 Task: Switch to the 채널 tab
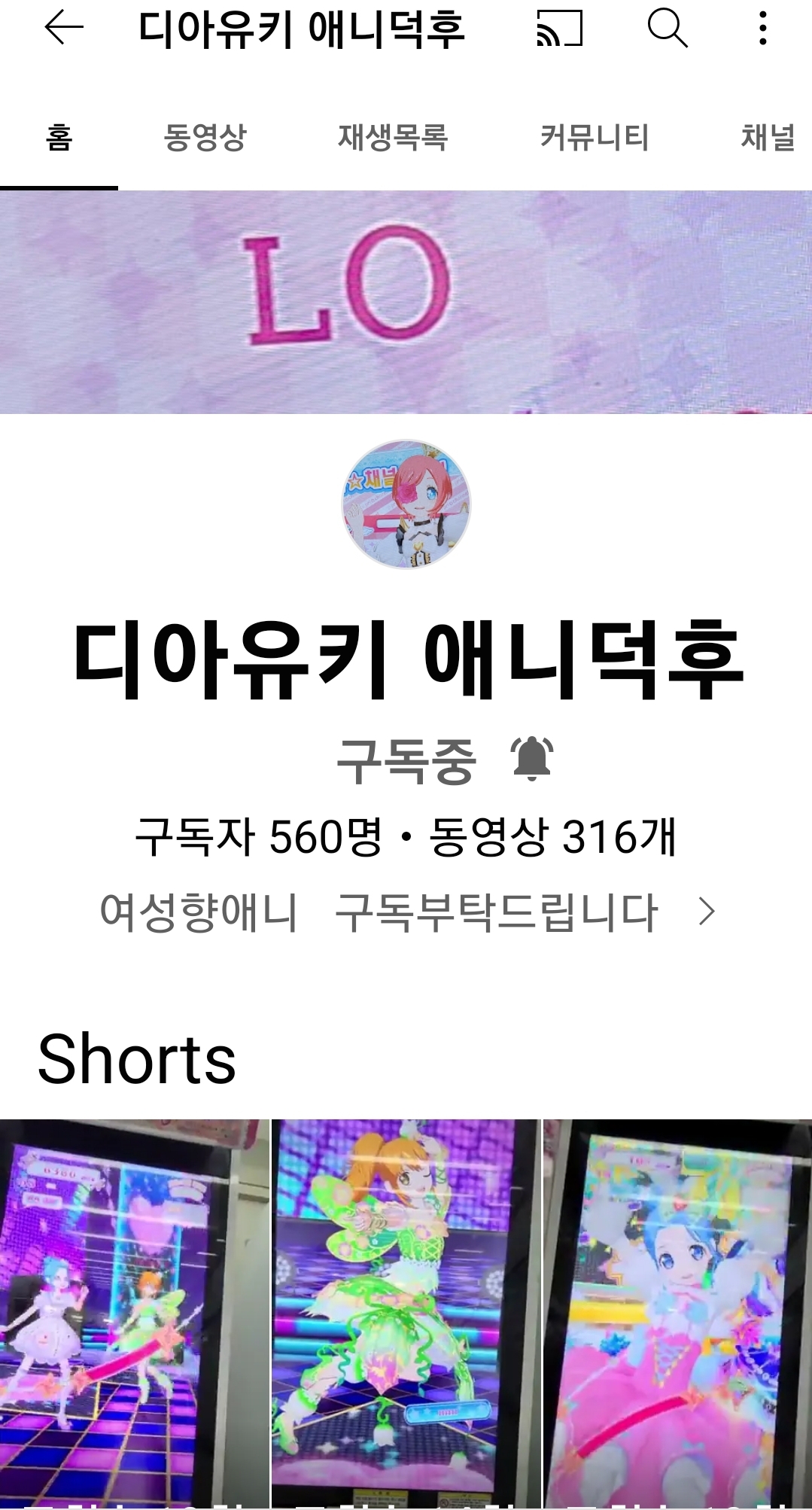[768, 137]
